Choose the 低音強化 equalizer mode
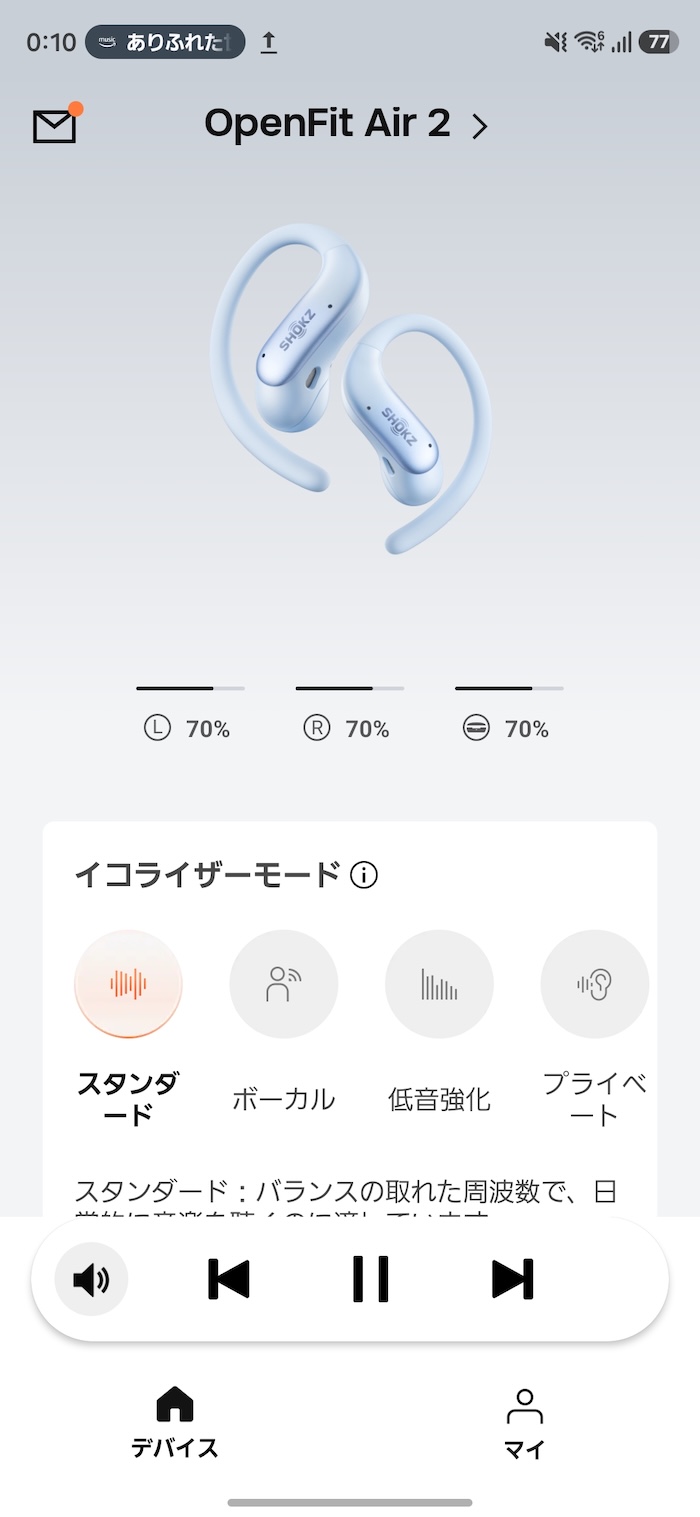The width and height of the screenshot is (700, 1517). 439,984
